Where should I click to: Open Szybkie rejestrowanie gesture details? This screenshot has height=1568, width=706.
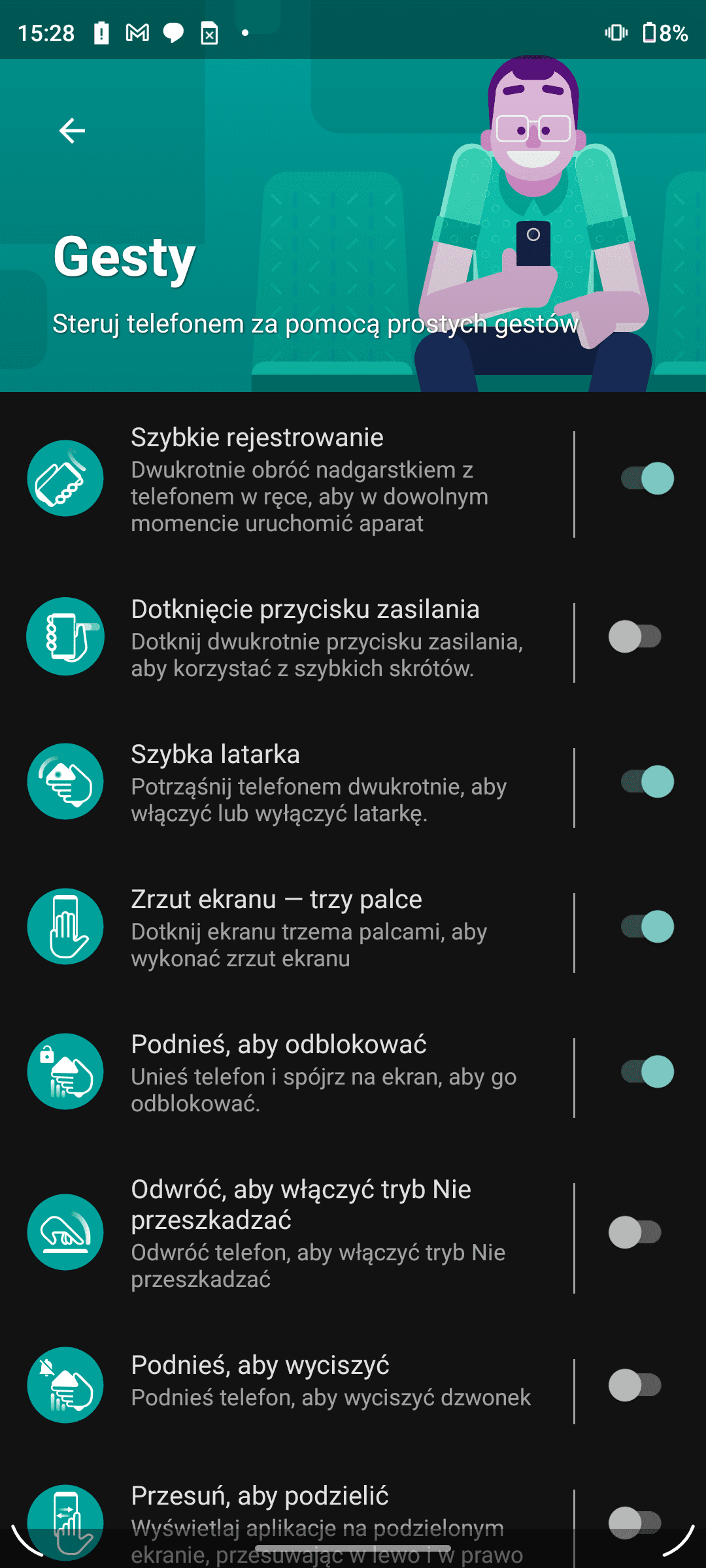click(288, 480)
